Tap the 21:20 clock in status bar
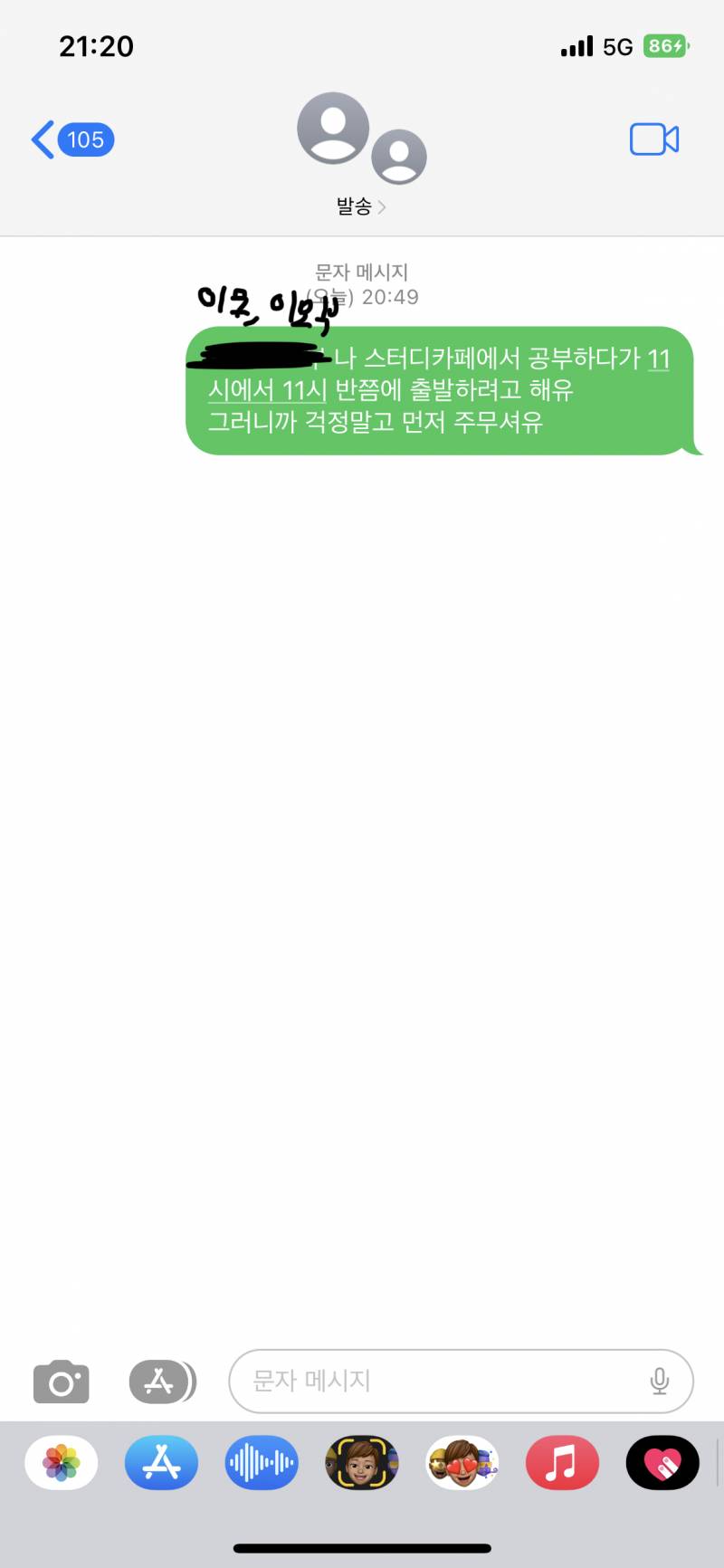 pyautogui.click(x=98, y=45)
